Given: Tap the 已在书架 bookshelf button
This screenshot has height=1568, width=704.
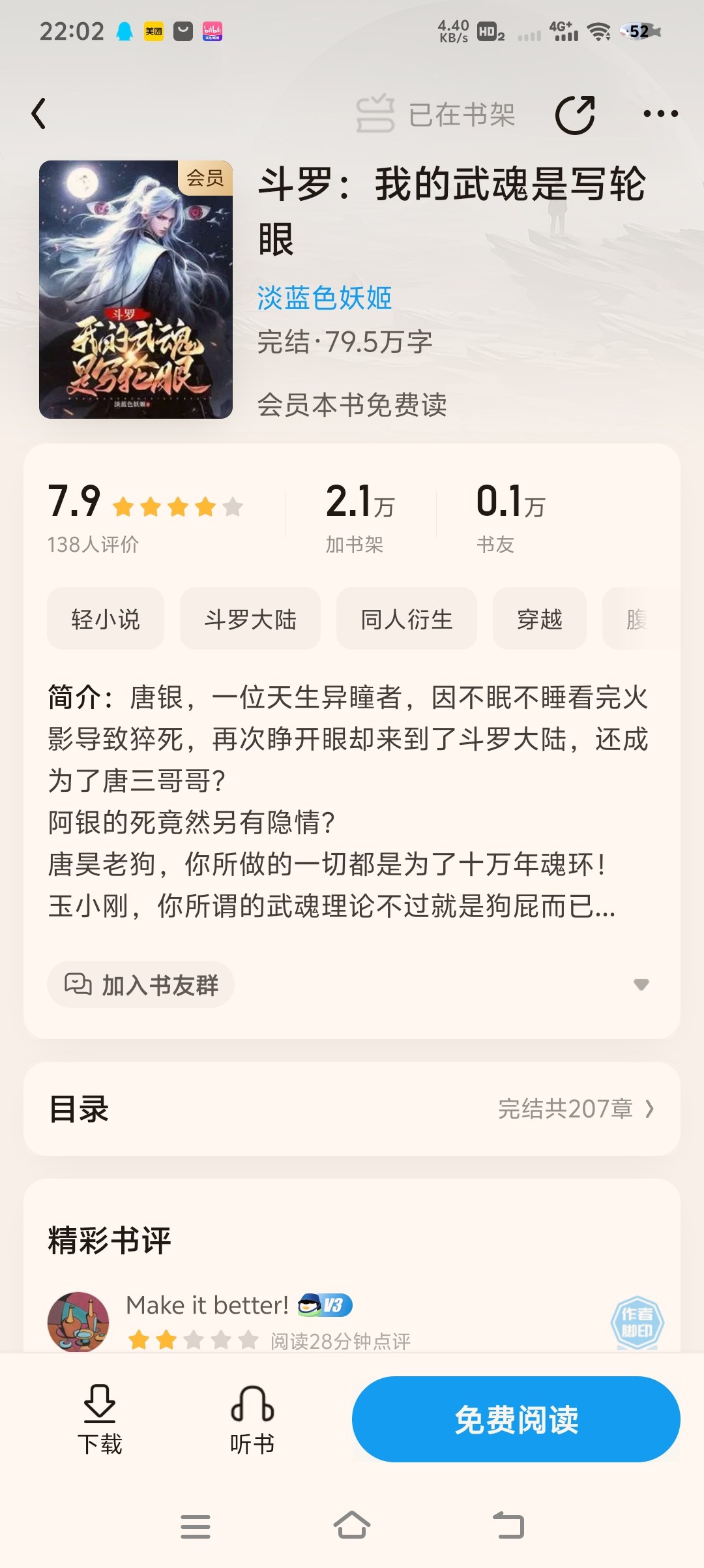Looking at the screenshot, I should (435, 115).
